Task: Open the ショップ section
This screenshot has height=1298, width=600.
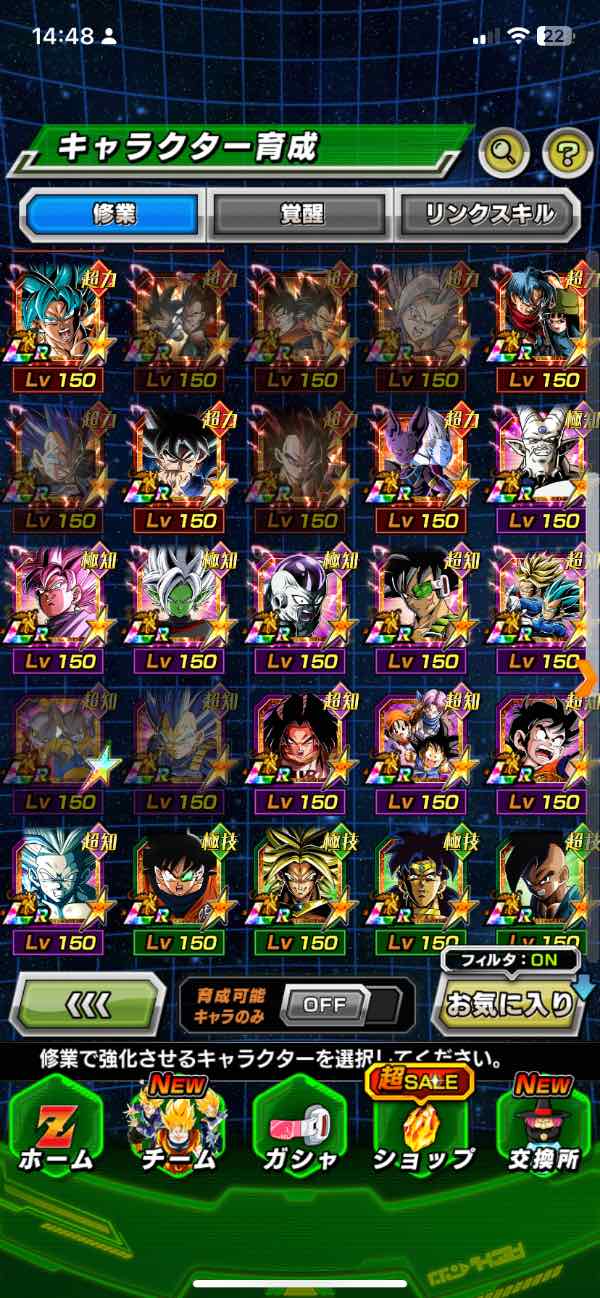Action: [422, 1126]
